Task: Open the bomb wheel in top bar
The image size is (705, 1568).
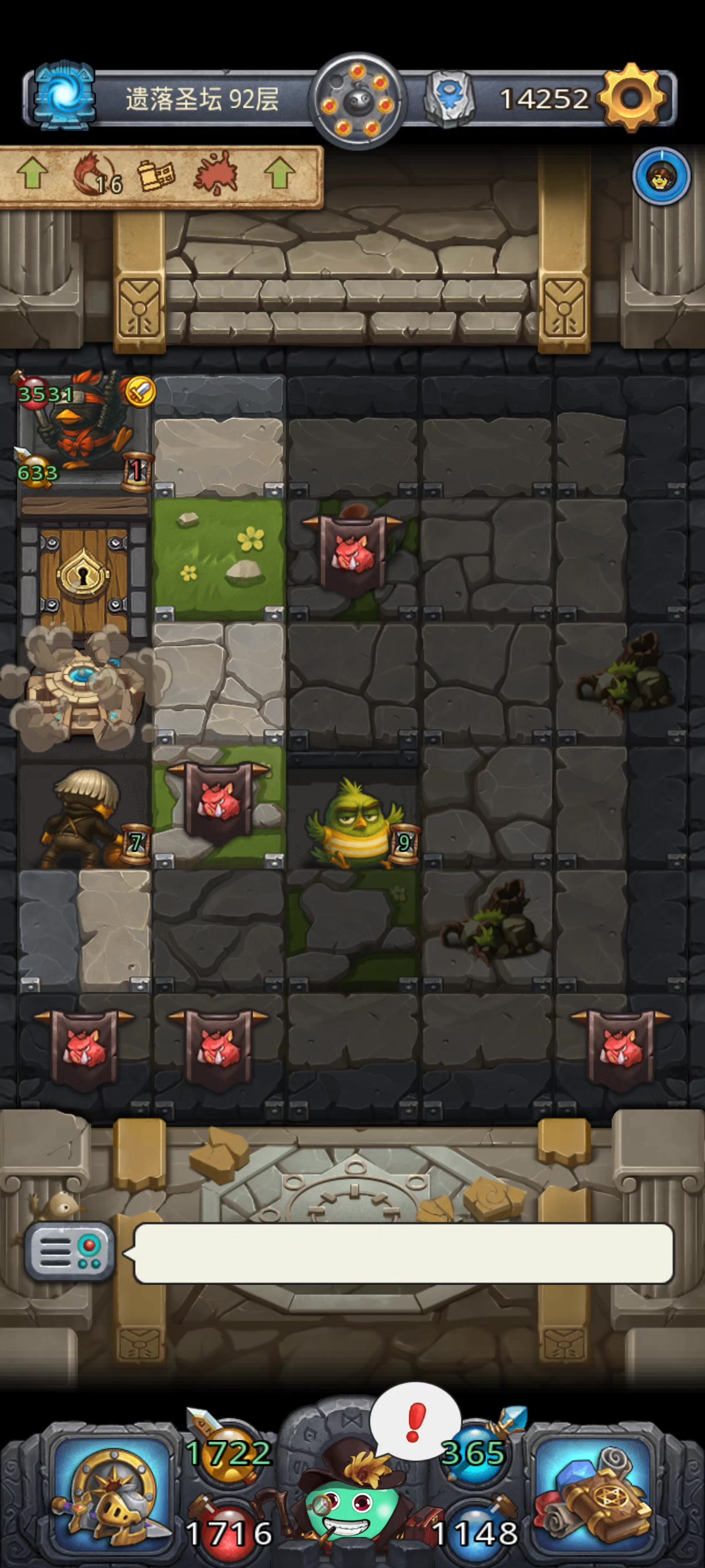Action: [x=358, y=101]
